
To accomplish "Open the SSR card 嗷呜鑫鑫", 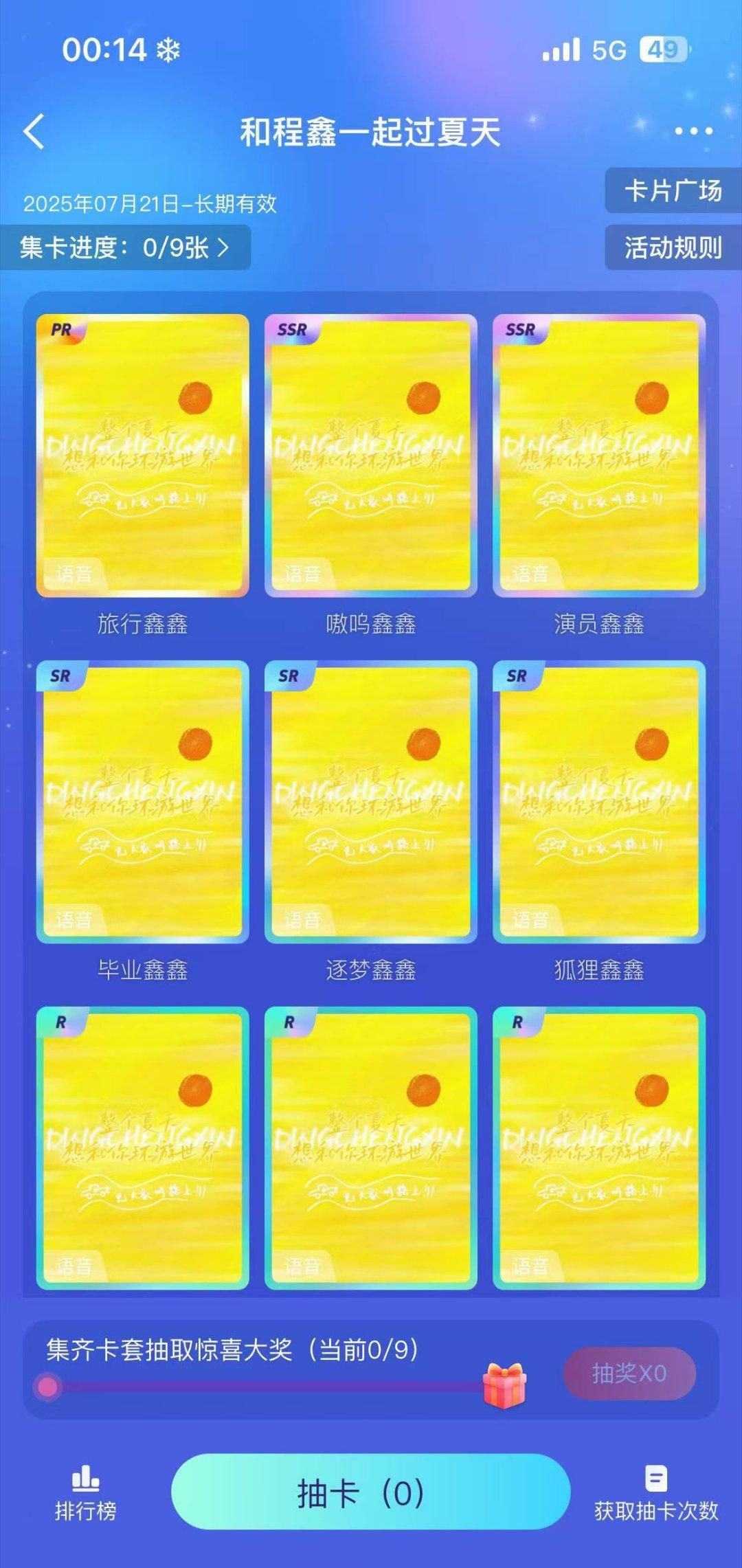I will pos(371,456).
